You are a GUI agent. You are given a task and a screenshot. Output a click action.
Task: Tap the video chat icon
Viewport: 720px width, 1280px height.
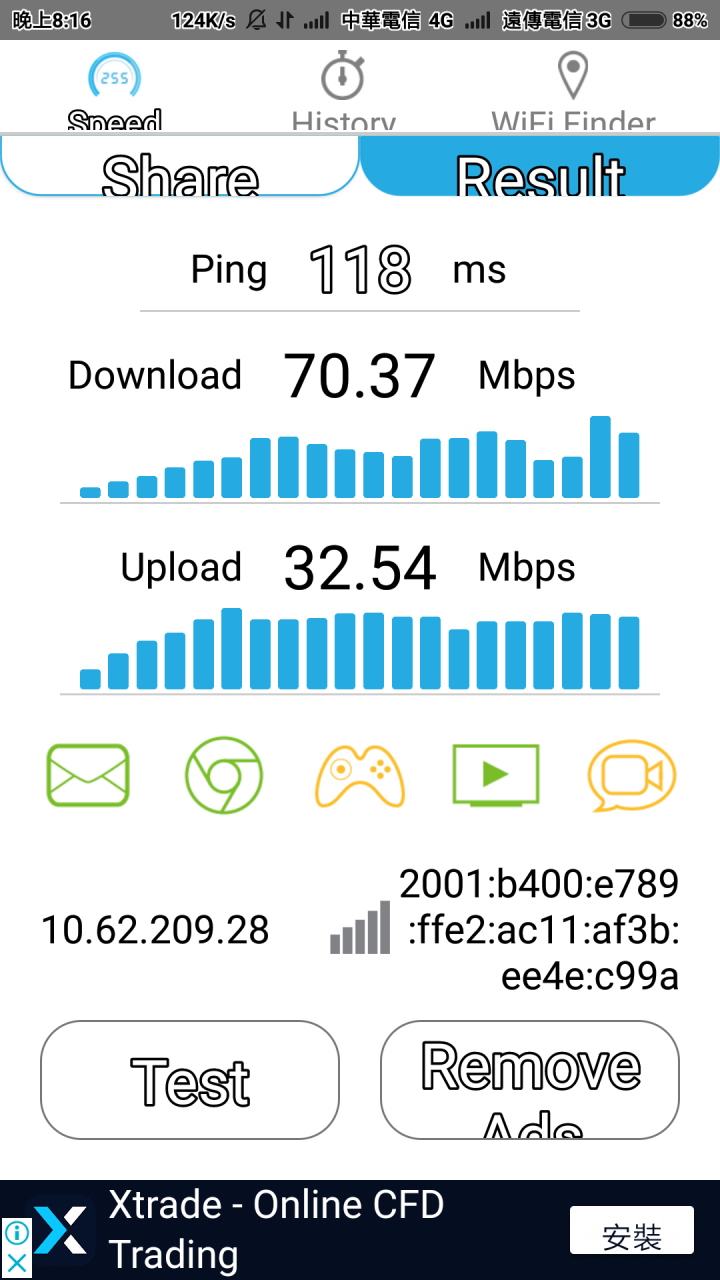click(632, 775)
